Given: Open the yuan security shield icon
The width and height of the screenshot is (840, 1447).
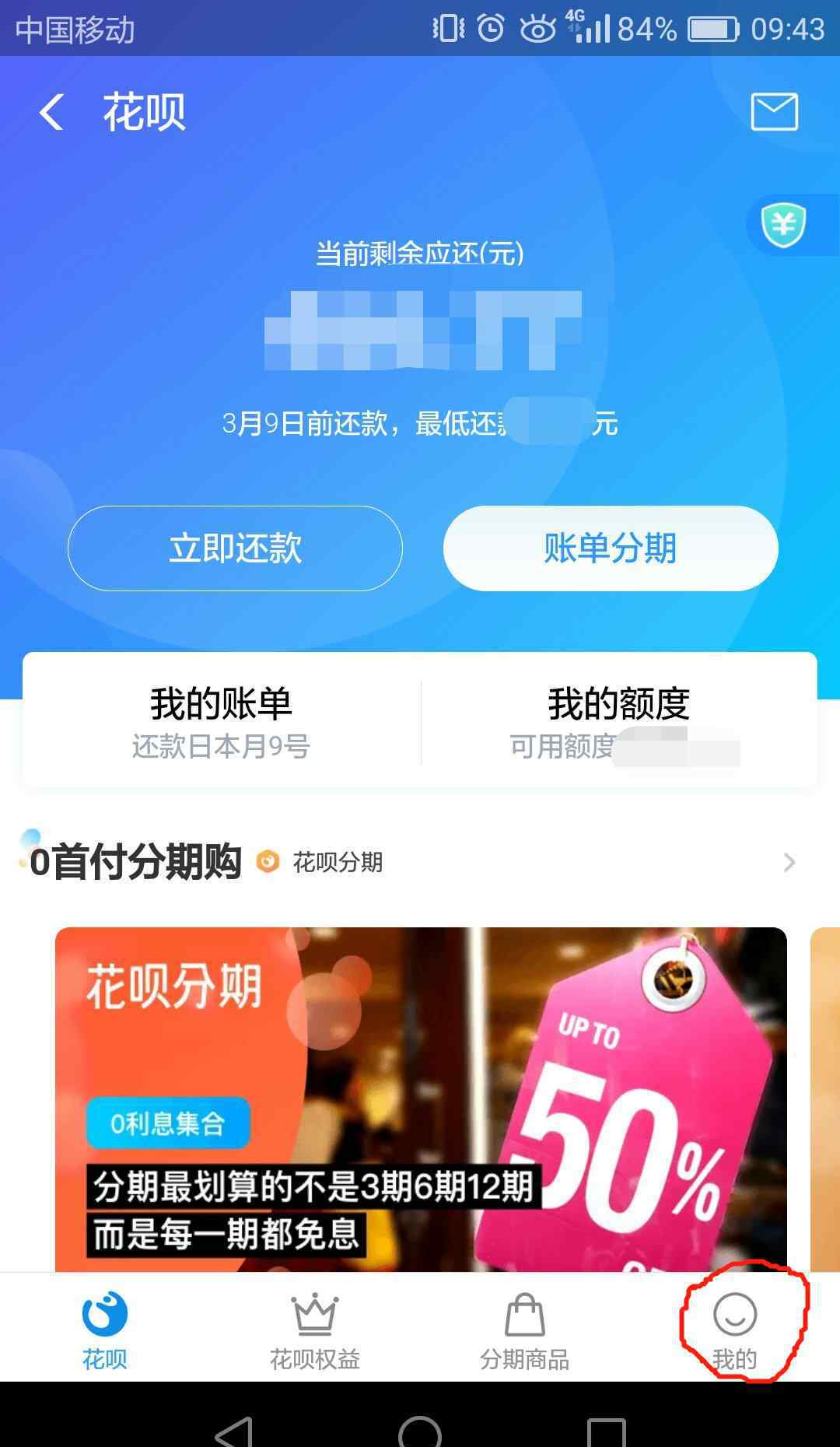Looking at the screenshot, I should [783, 225].
